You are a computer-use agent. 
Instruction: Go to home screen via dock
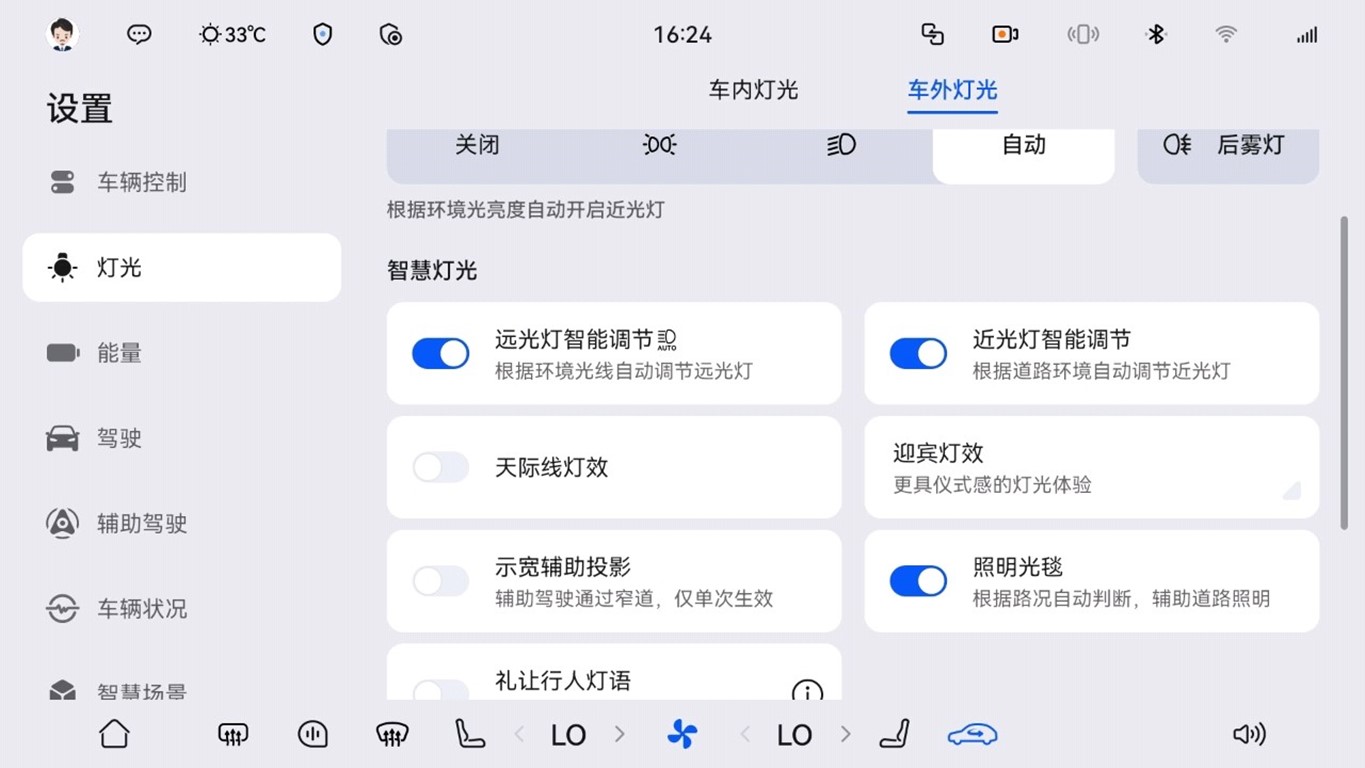coord(114,735)
